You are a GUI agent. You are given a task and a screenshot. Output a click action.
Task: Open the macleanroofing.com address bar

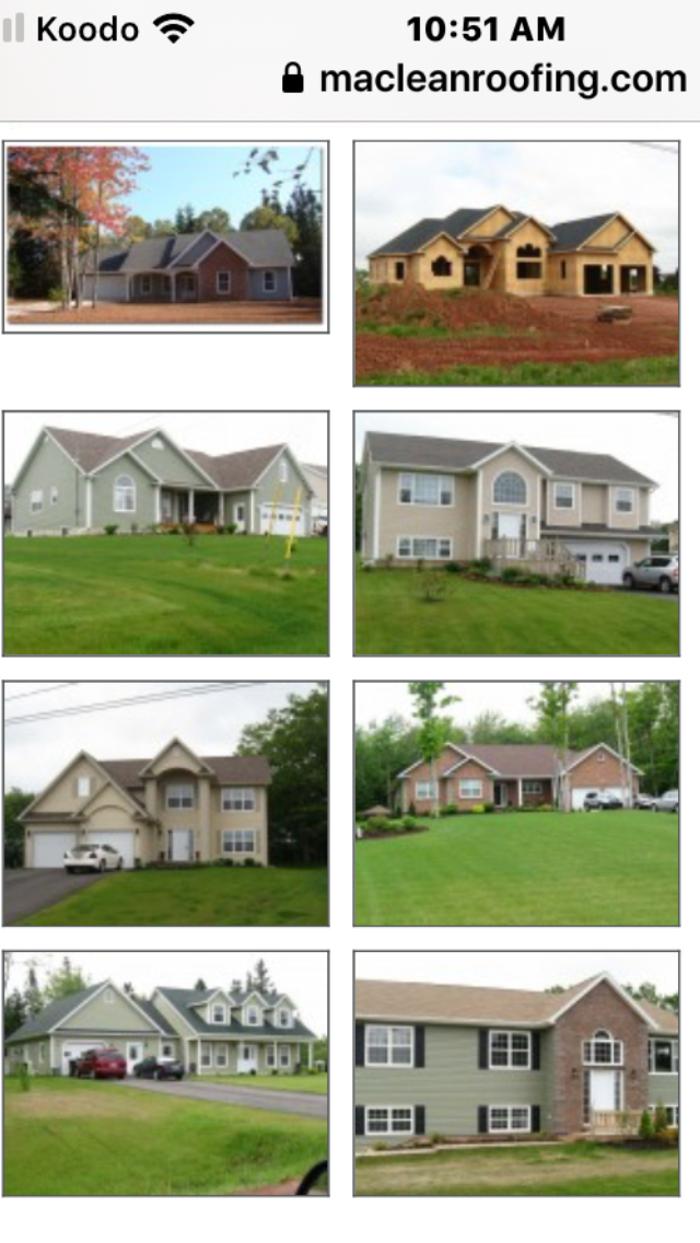click(x=485, y=78)
